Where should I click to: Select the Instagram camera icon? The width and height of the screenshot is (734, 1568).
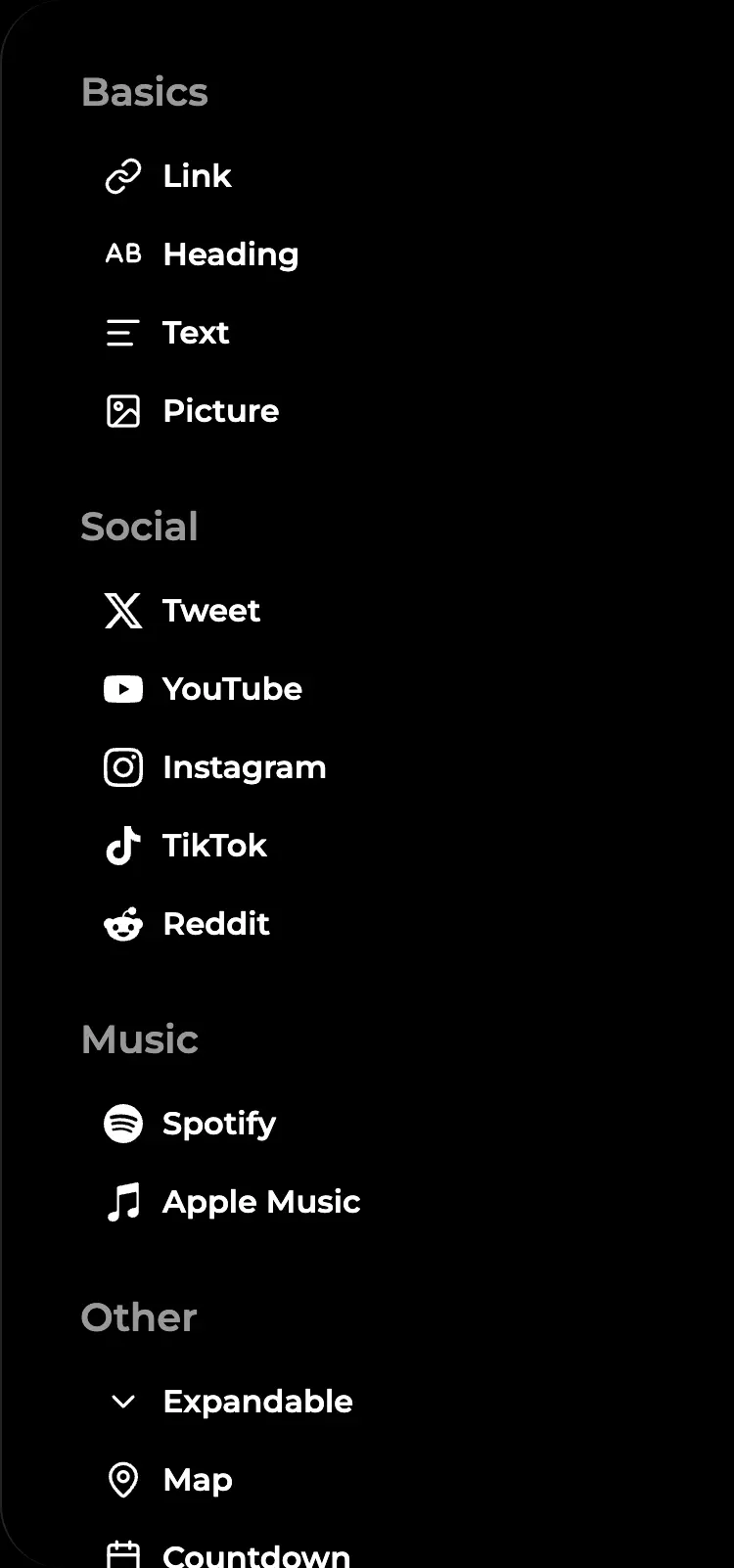pos(122,767)
